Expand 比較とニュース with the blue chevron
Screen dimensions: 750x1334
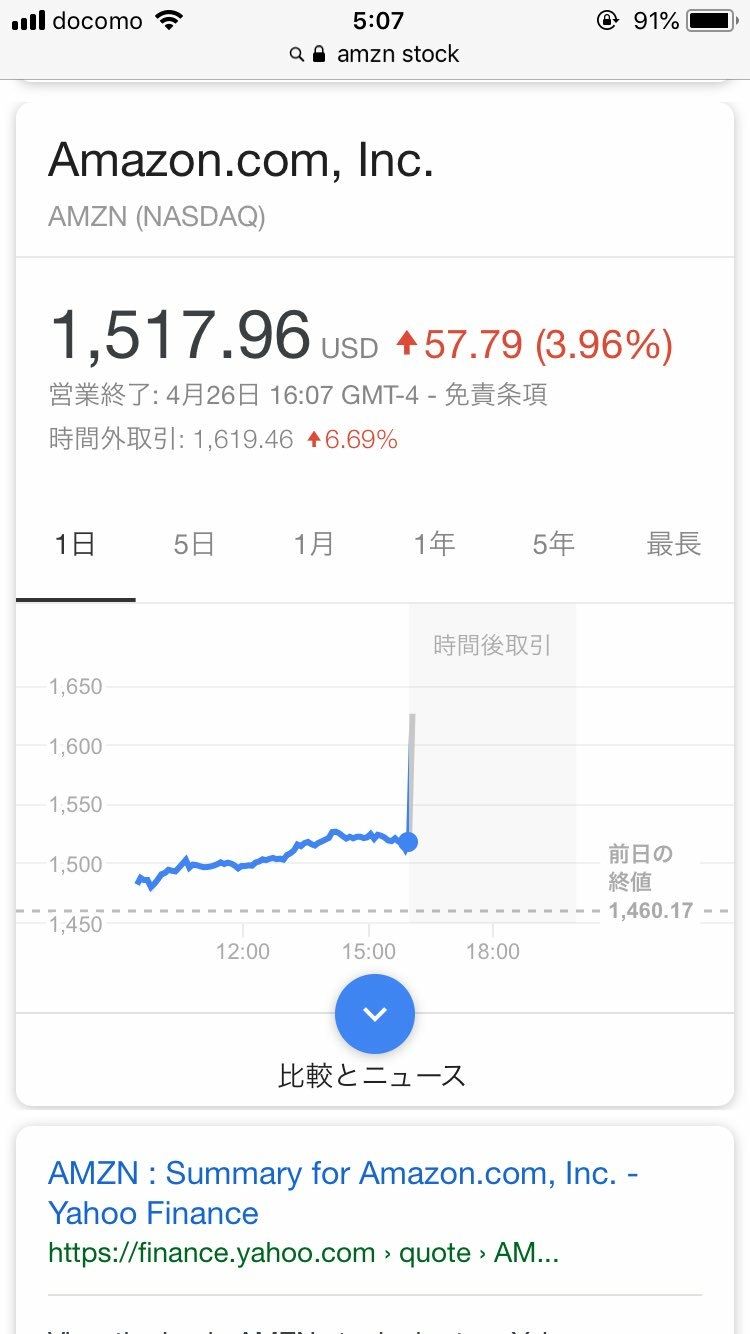coord(374,1014)
